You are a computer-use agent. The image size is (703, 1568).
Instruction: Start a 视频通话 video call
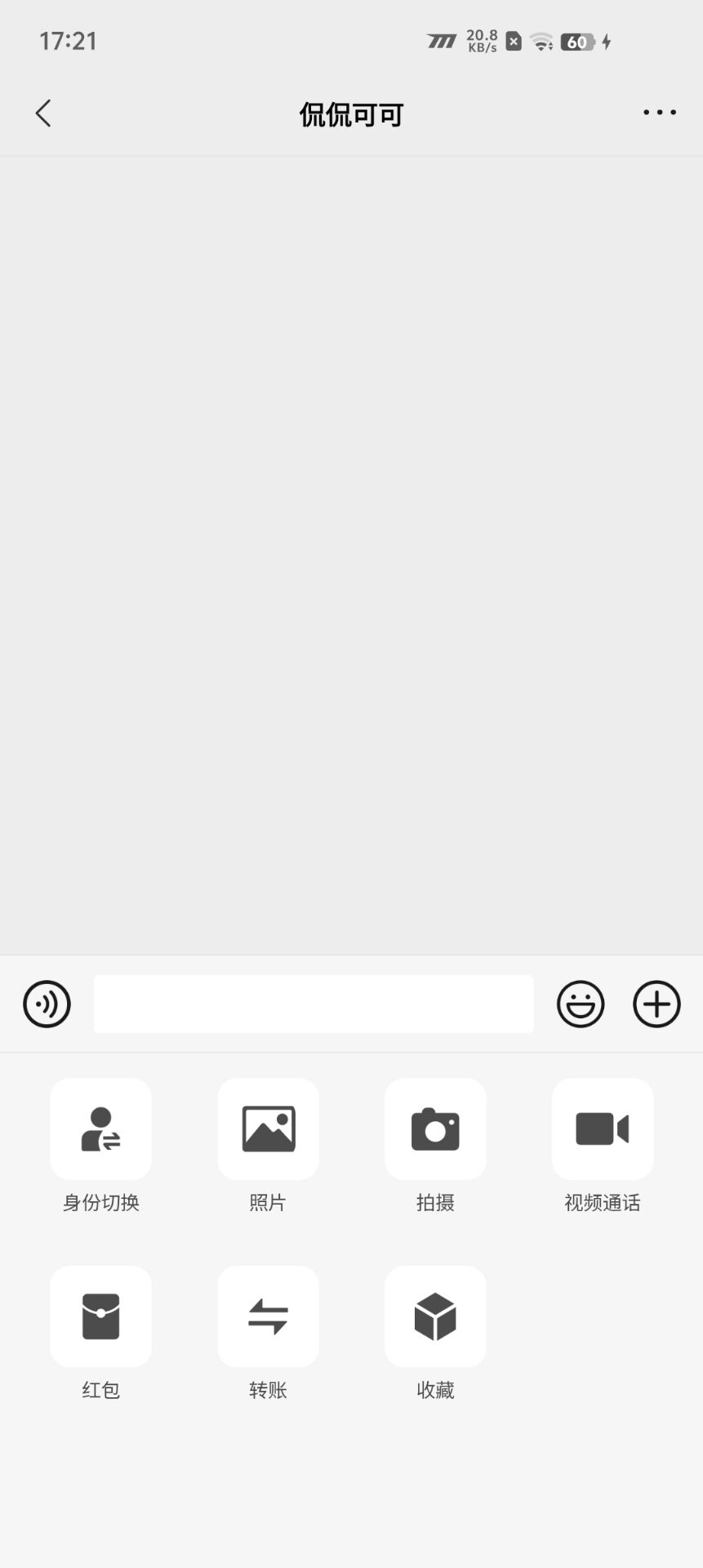(x=603, y=1129)
